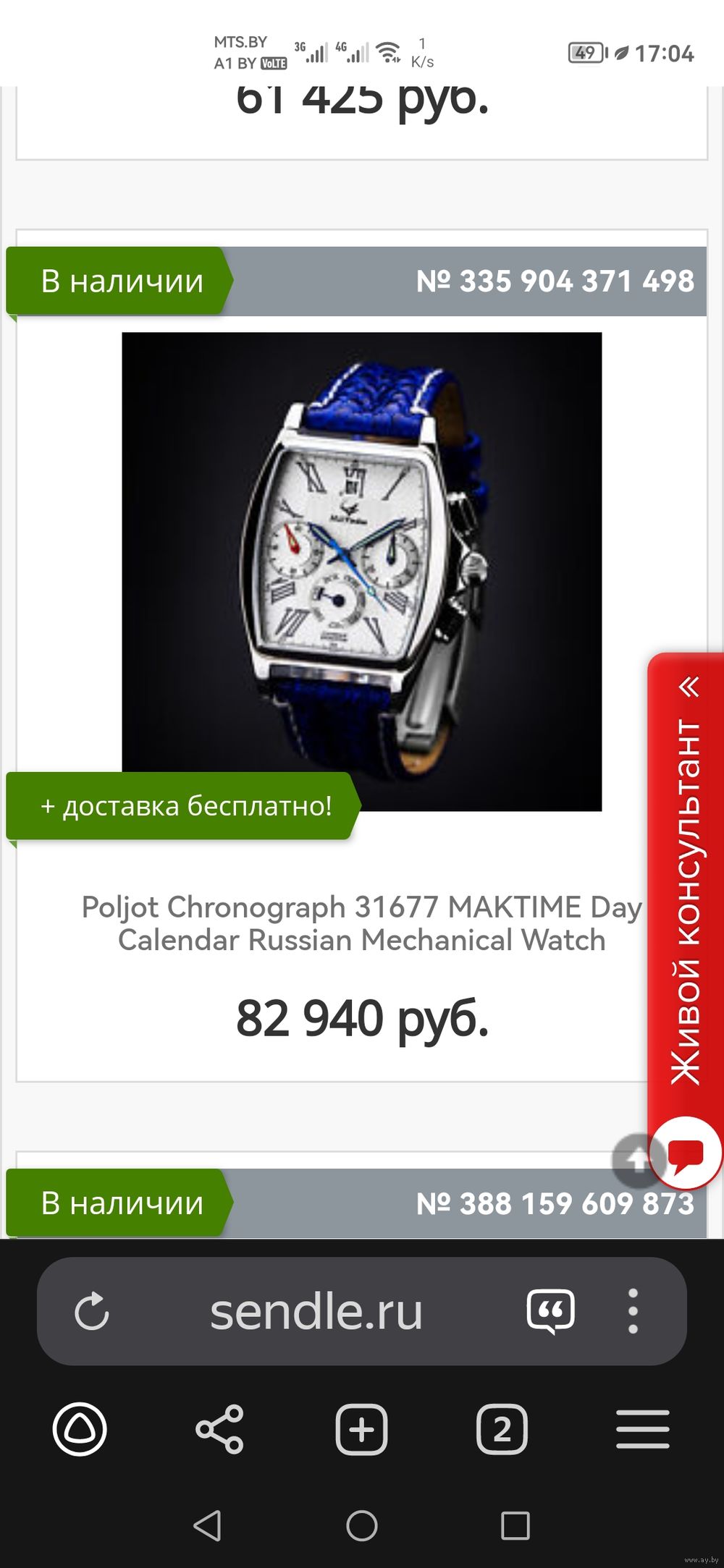This screenshot has height=1568, width=724.
Task: Share the current page
Action: click(219, 1429)
